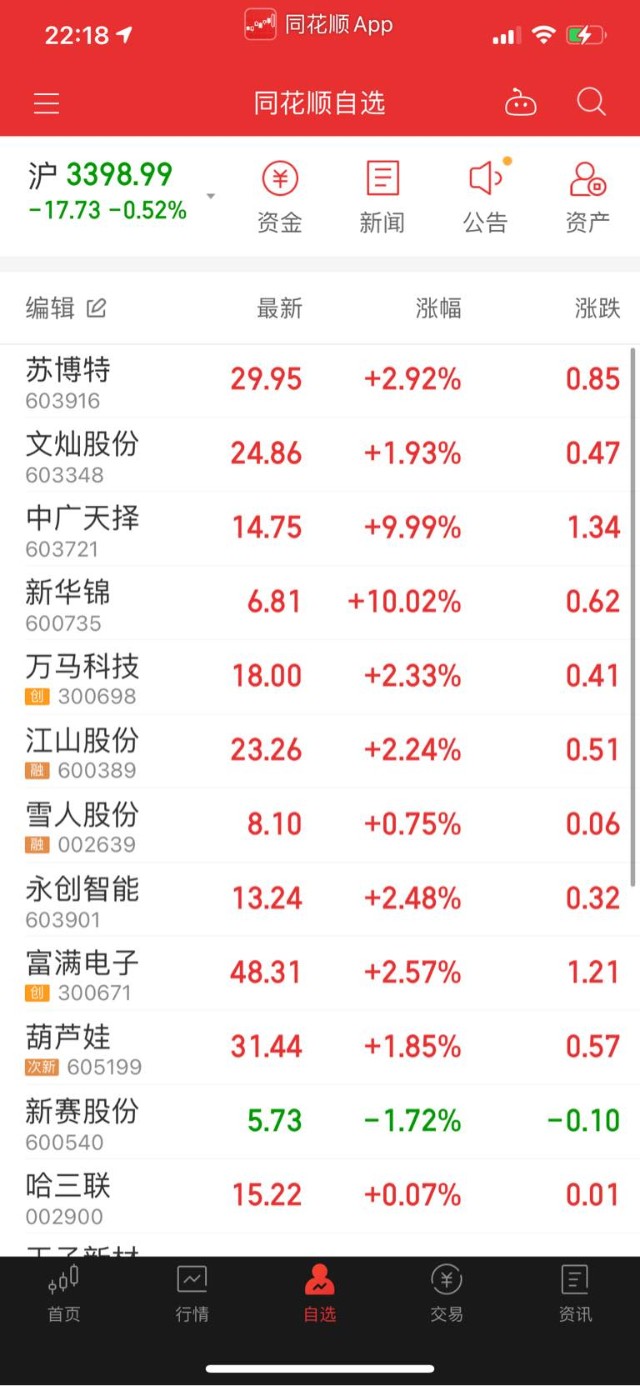Tap 编辑 to edit the watchlist
The width and height of the screenshot is (640, 1386).
click(65, 308)
